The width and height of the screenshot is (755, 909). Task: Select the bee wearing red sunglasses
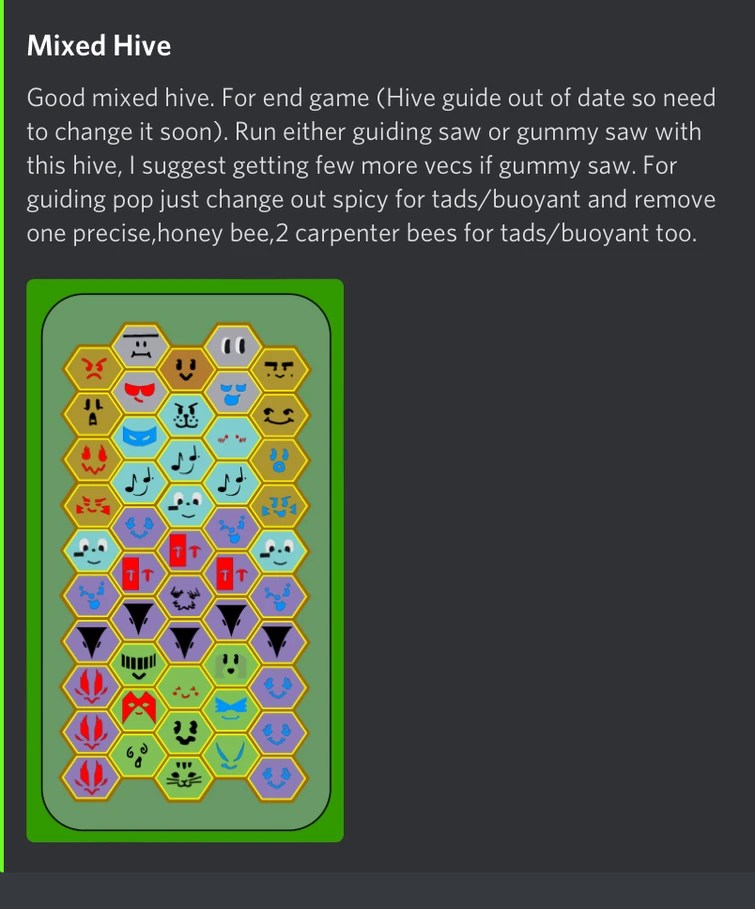tap(137, 389)
